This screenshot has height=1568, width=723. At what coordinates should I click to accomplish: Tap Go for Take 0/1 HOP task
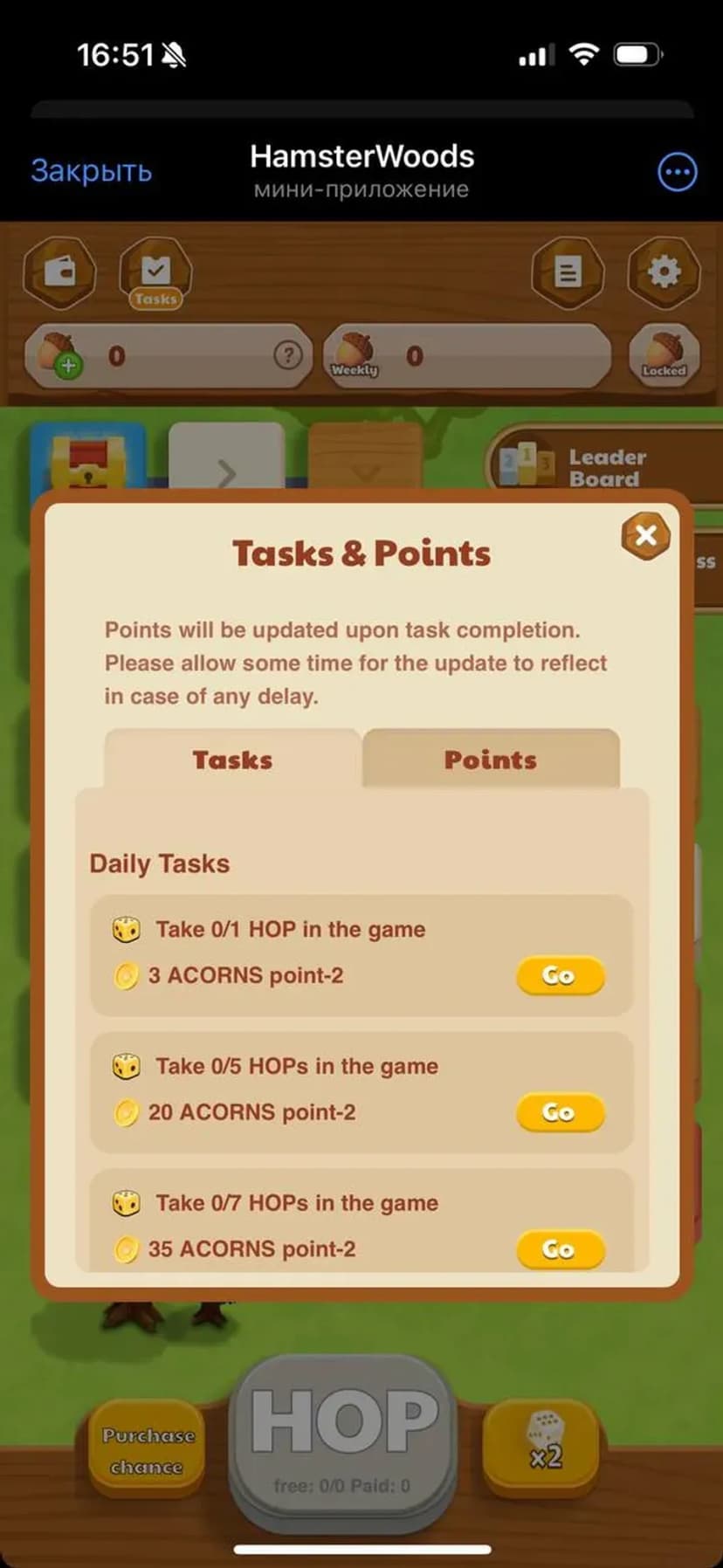pyautogui.click(x=559, y=975)
